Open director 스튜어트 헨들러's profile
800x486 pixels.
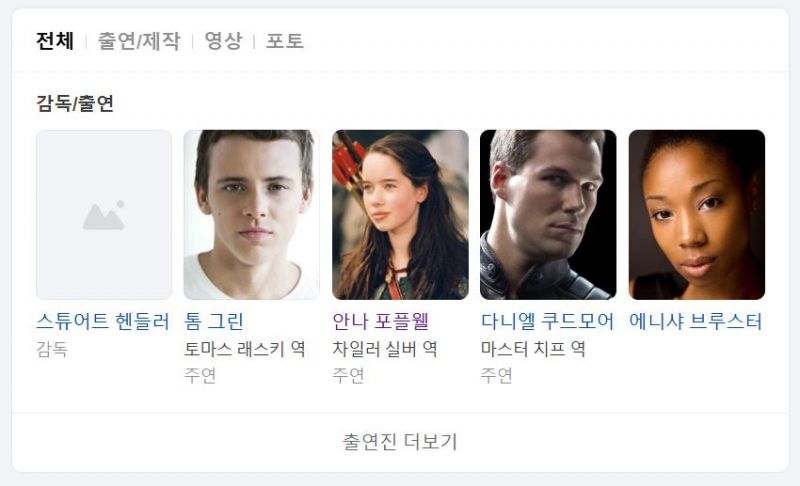click(x=103, y=322)
